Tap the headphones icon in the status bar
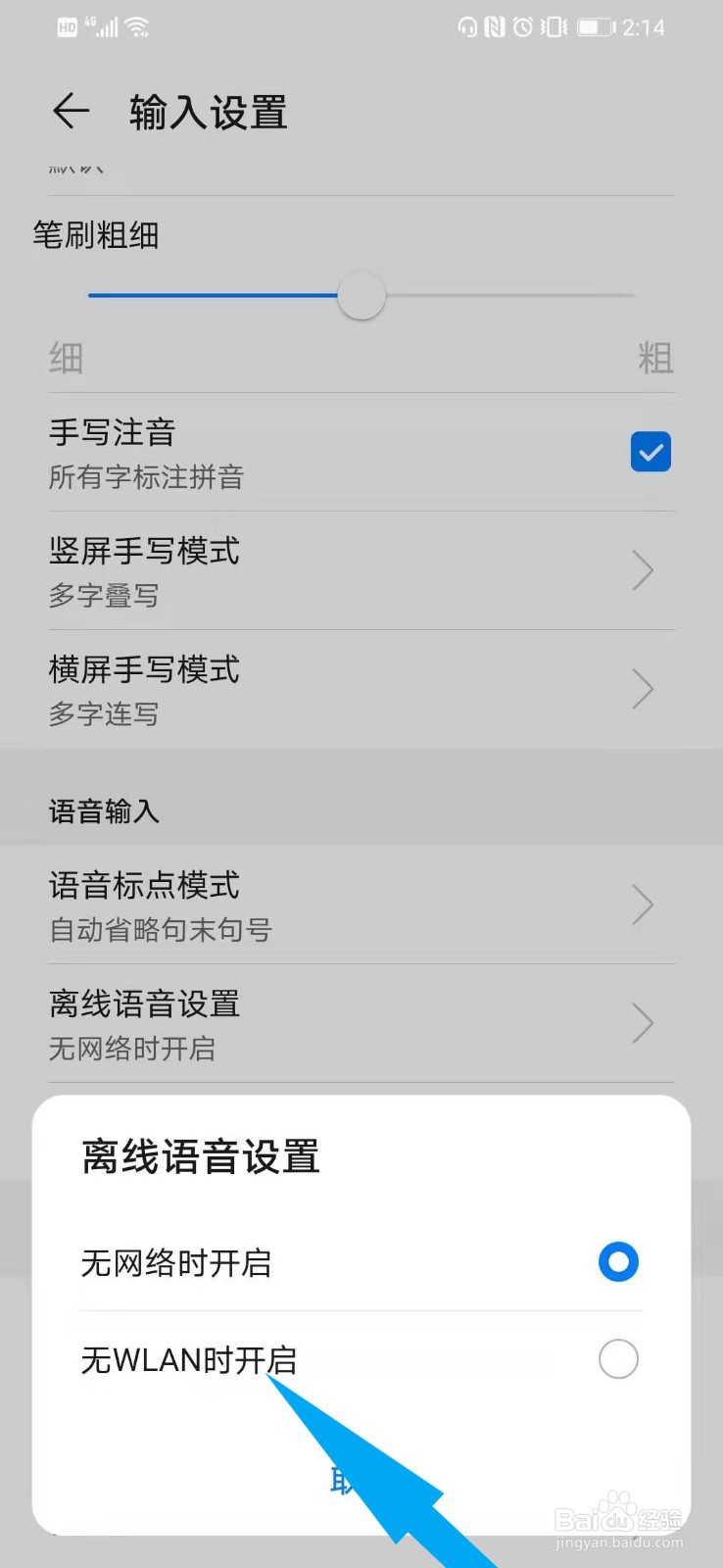Viewport: 723px width, 1568px height. pyautogui.click(x=468, y=26)
